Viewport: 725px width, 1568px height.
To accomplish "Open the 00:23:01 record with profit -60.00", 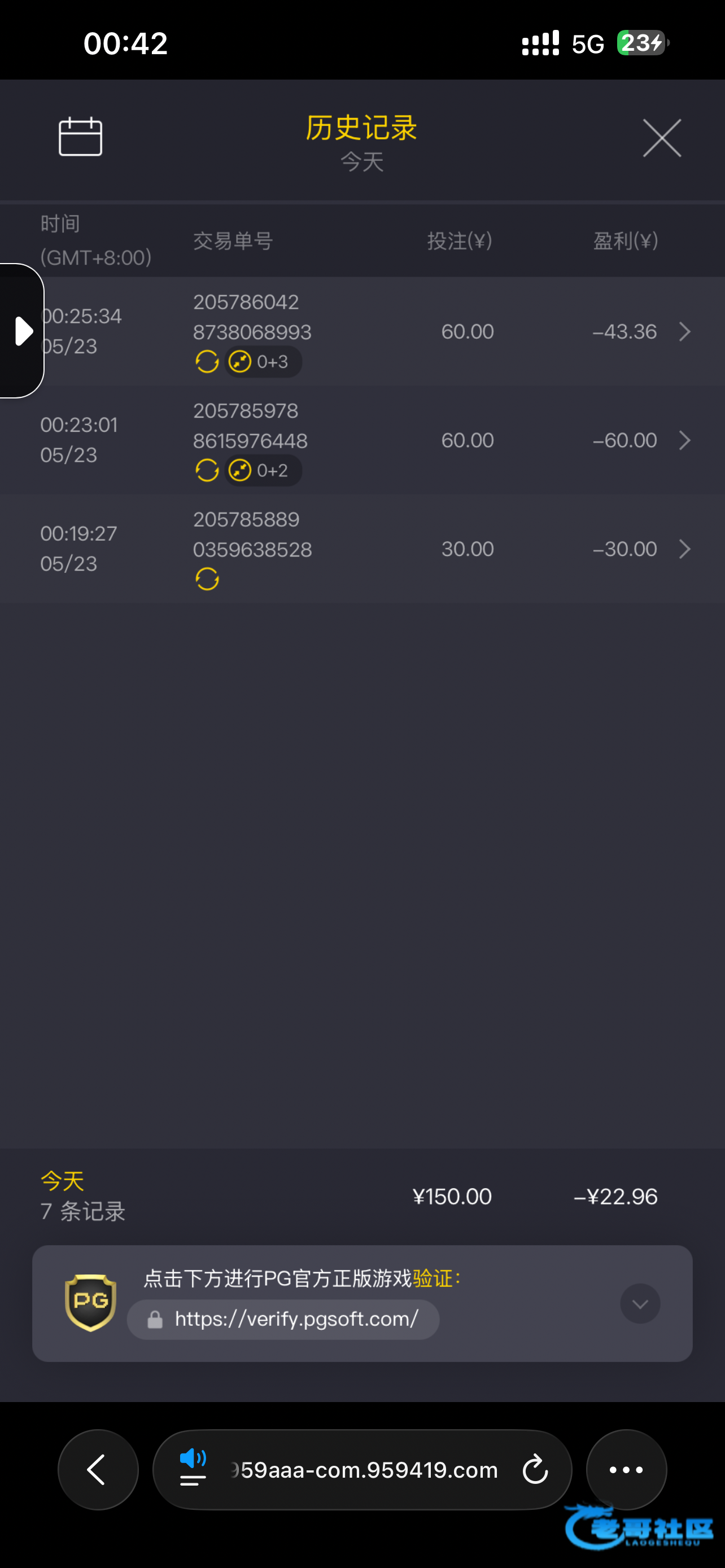I will click(362, 440).
